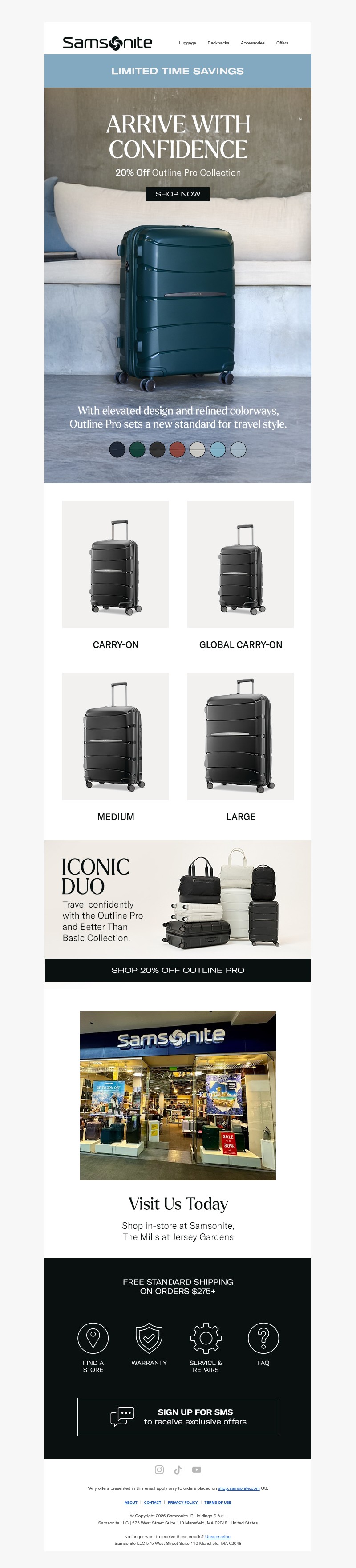The width and height of the screenshot is (356, 1568).
Task: Open the Carry-On suitcase tile
Action: click(116, 565)
